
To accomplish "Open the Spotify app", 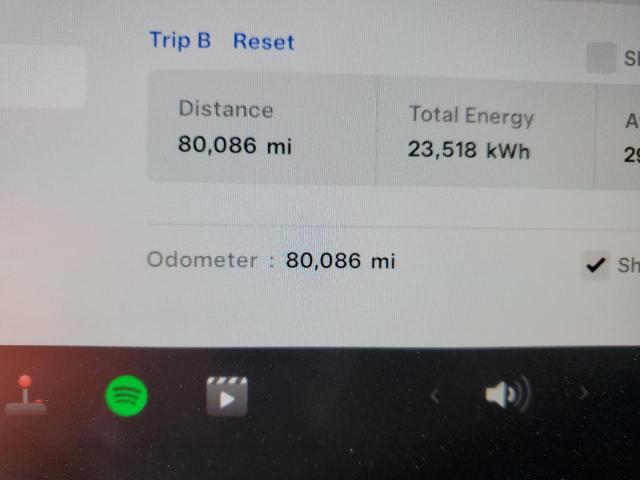I will point(127,397).
